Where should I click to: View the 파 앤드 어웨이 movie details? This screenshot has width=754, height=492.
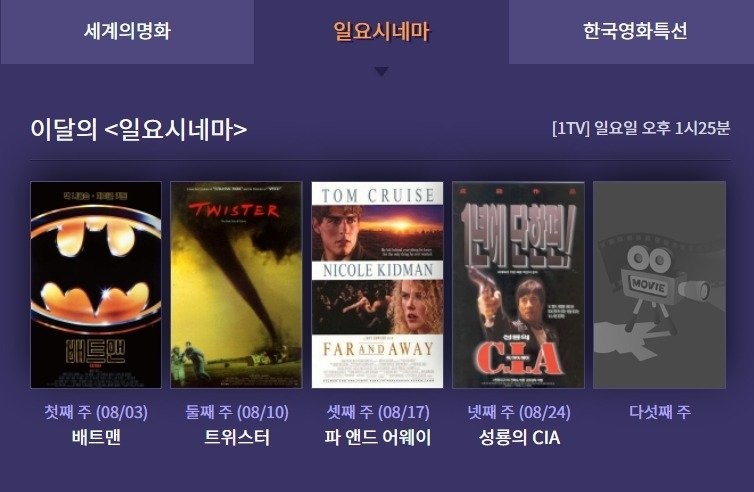[378, 284]
